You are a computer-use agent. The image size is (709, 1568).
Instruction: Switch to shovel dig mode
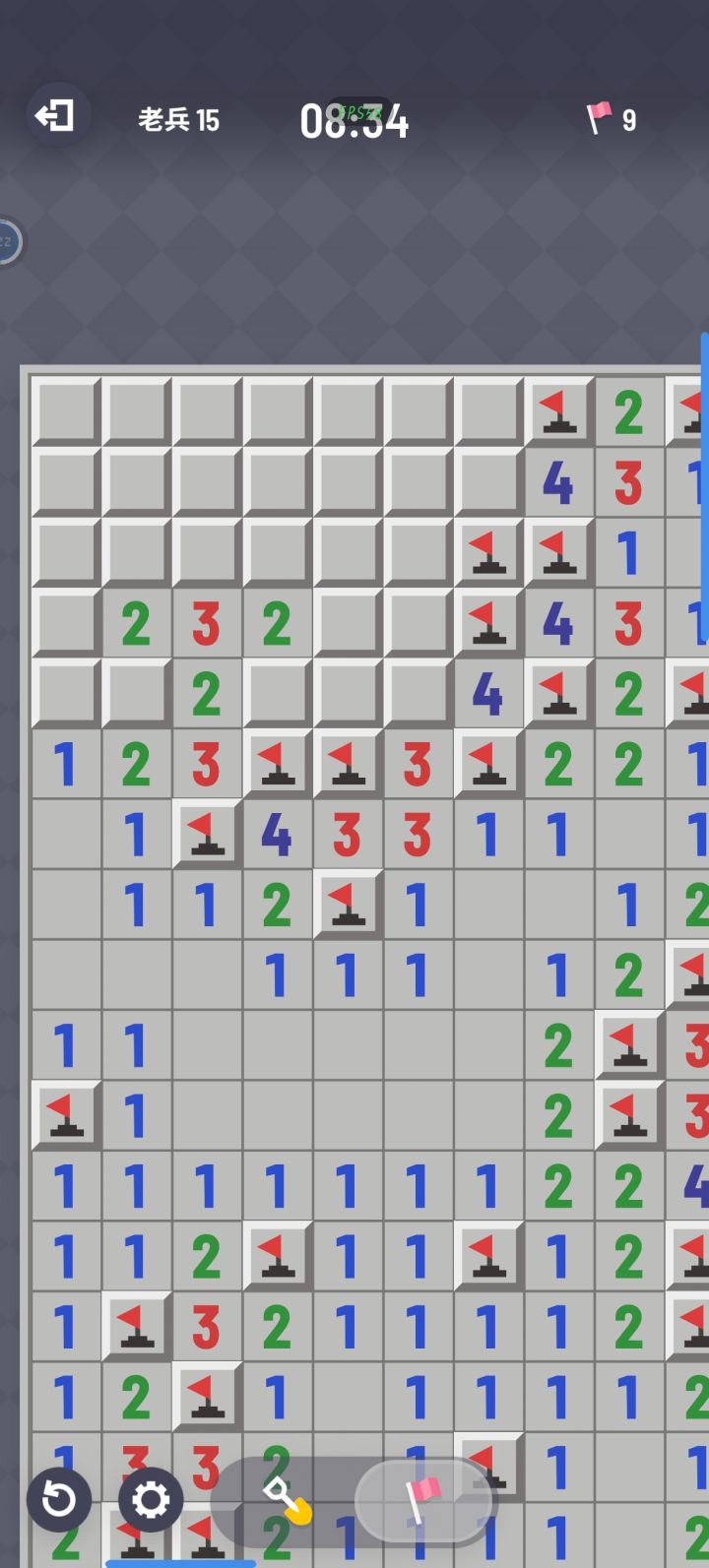pos(287,1499)
